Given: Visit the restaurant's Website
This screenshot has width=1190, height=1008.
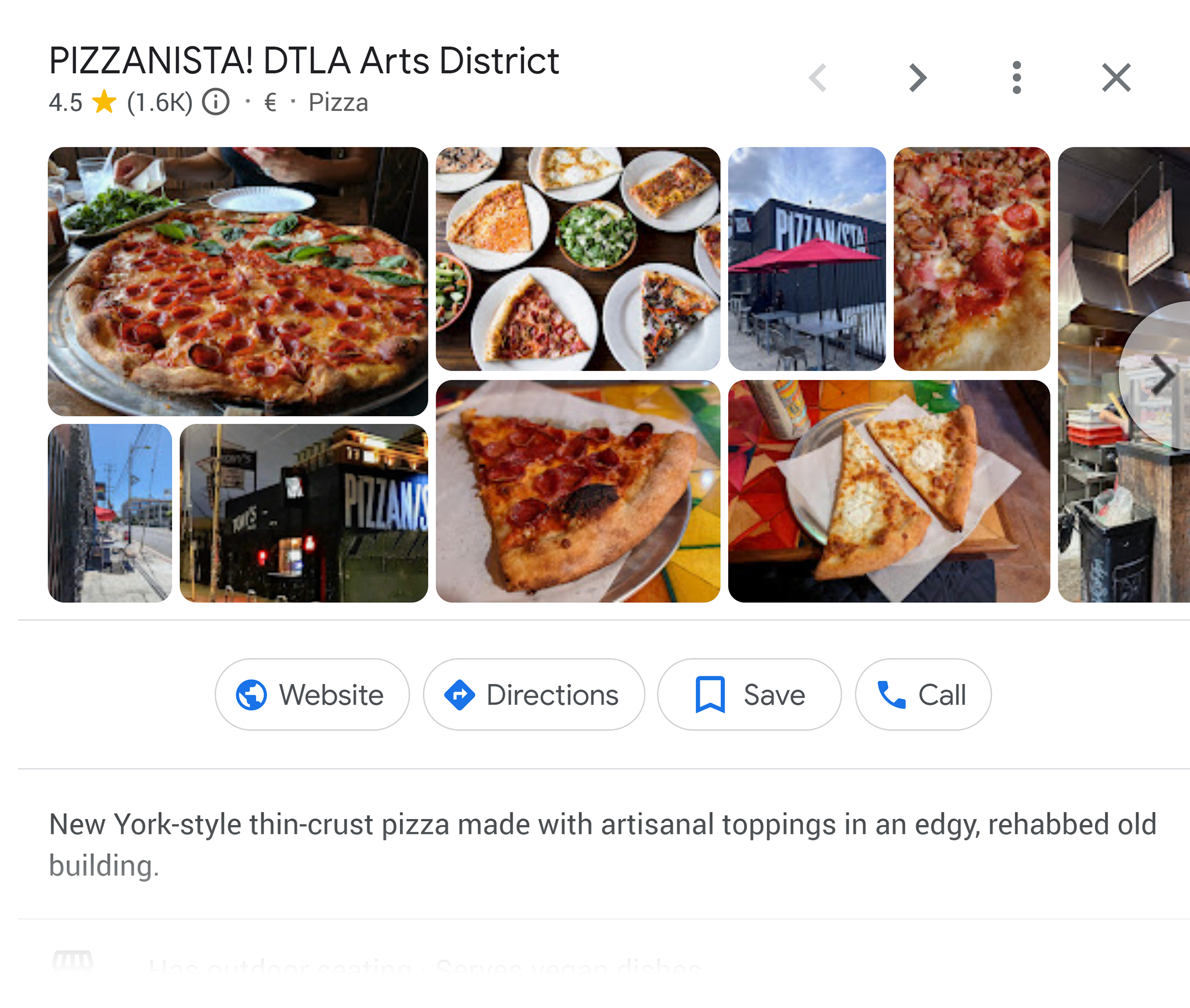Looking at the screenshot, I should (312, 694).
